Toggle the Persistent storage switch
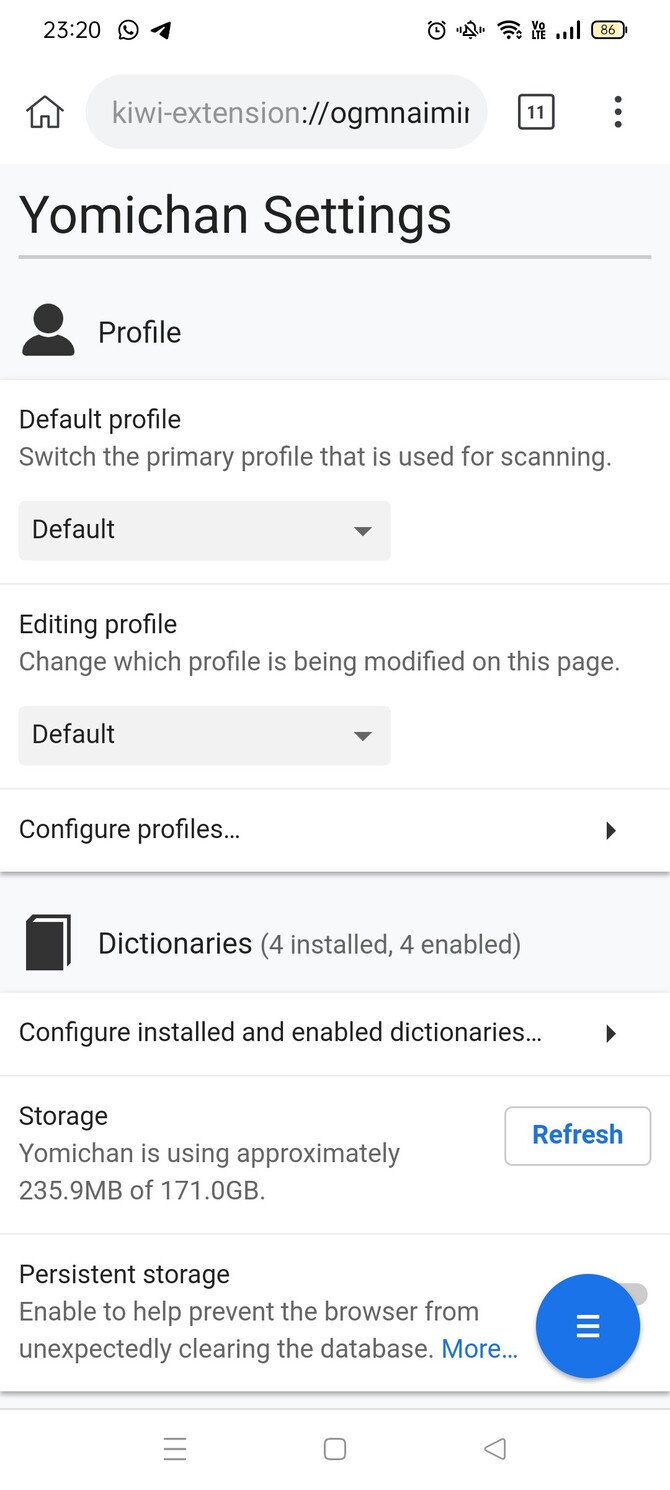 pos(634,1295)
